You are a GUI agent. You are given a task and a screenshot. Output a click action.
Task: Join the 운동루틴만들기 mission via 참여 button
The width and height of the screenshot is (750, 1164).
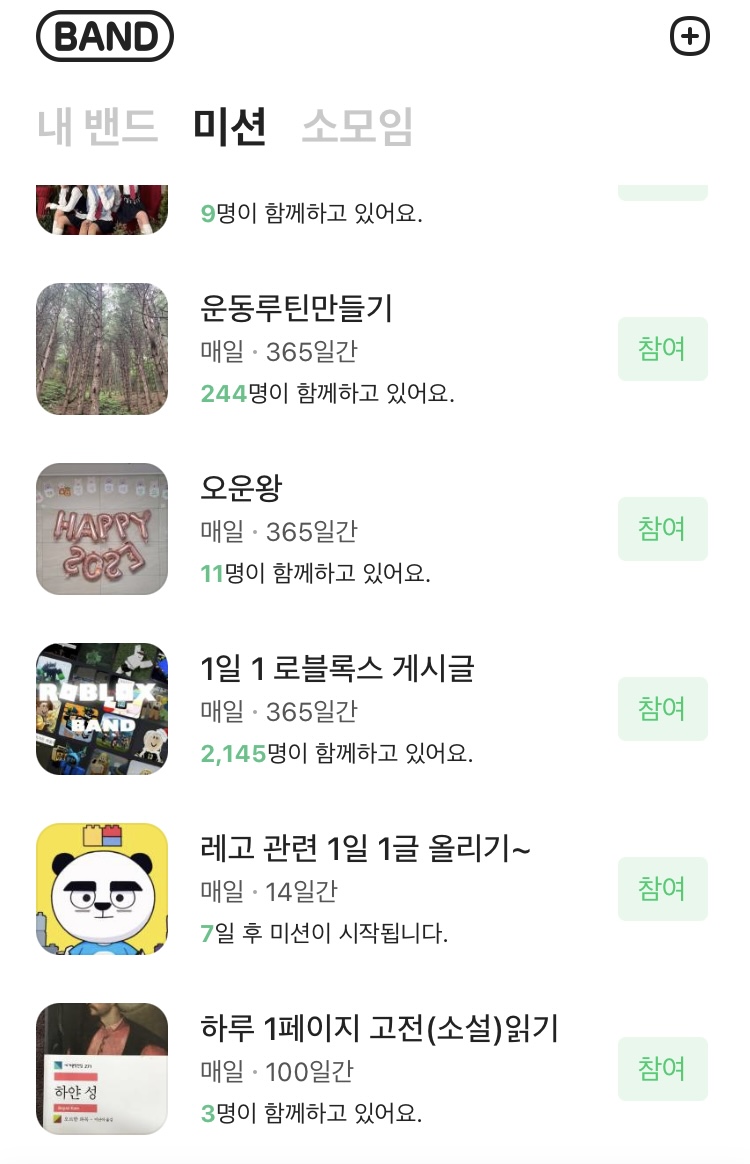coord(662,348)
